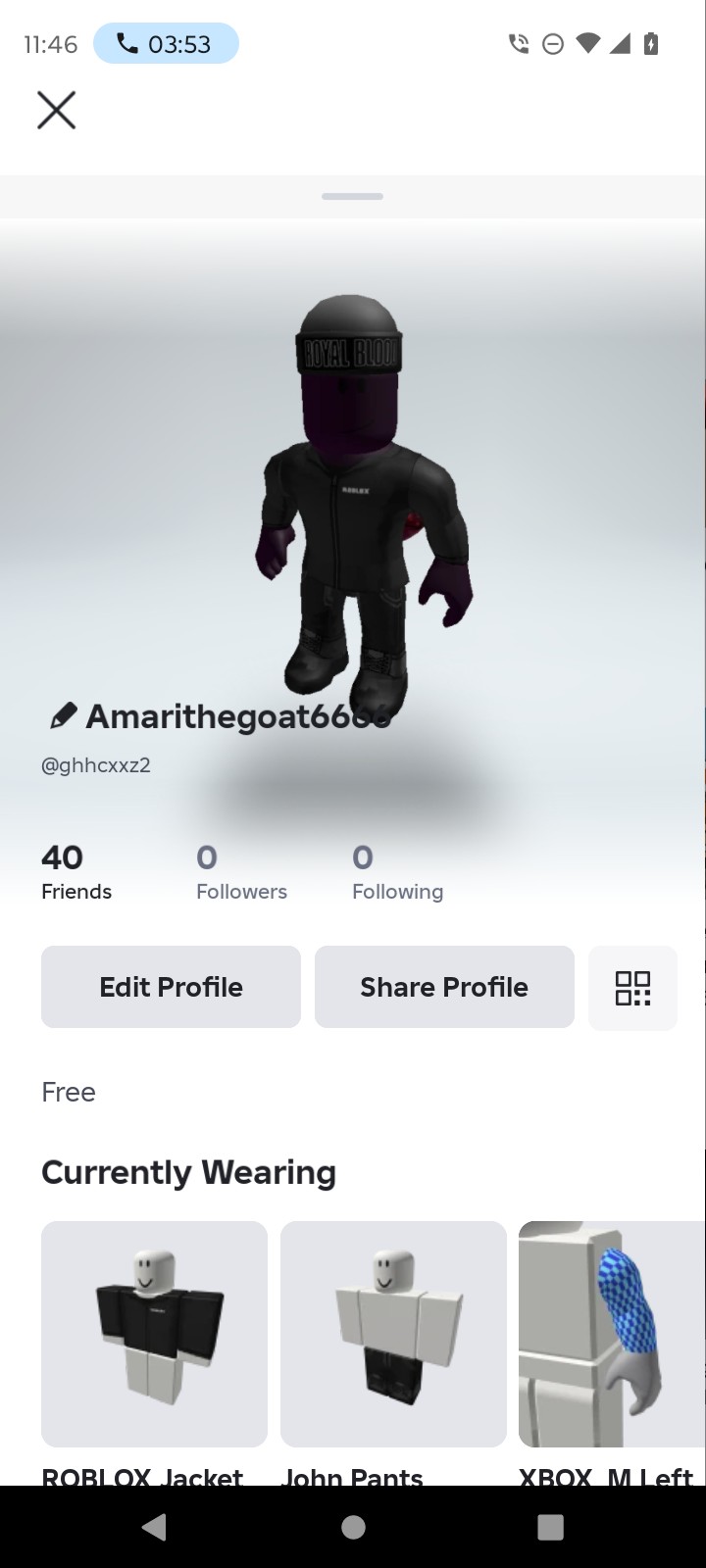Screen dimensions: 706x1568
Task: Open the ongoing call chip
Action: click(166, 44)
